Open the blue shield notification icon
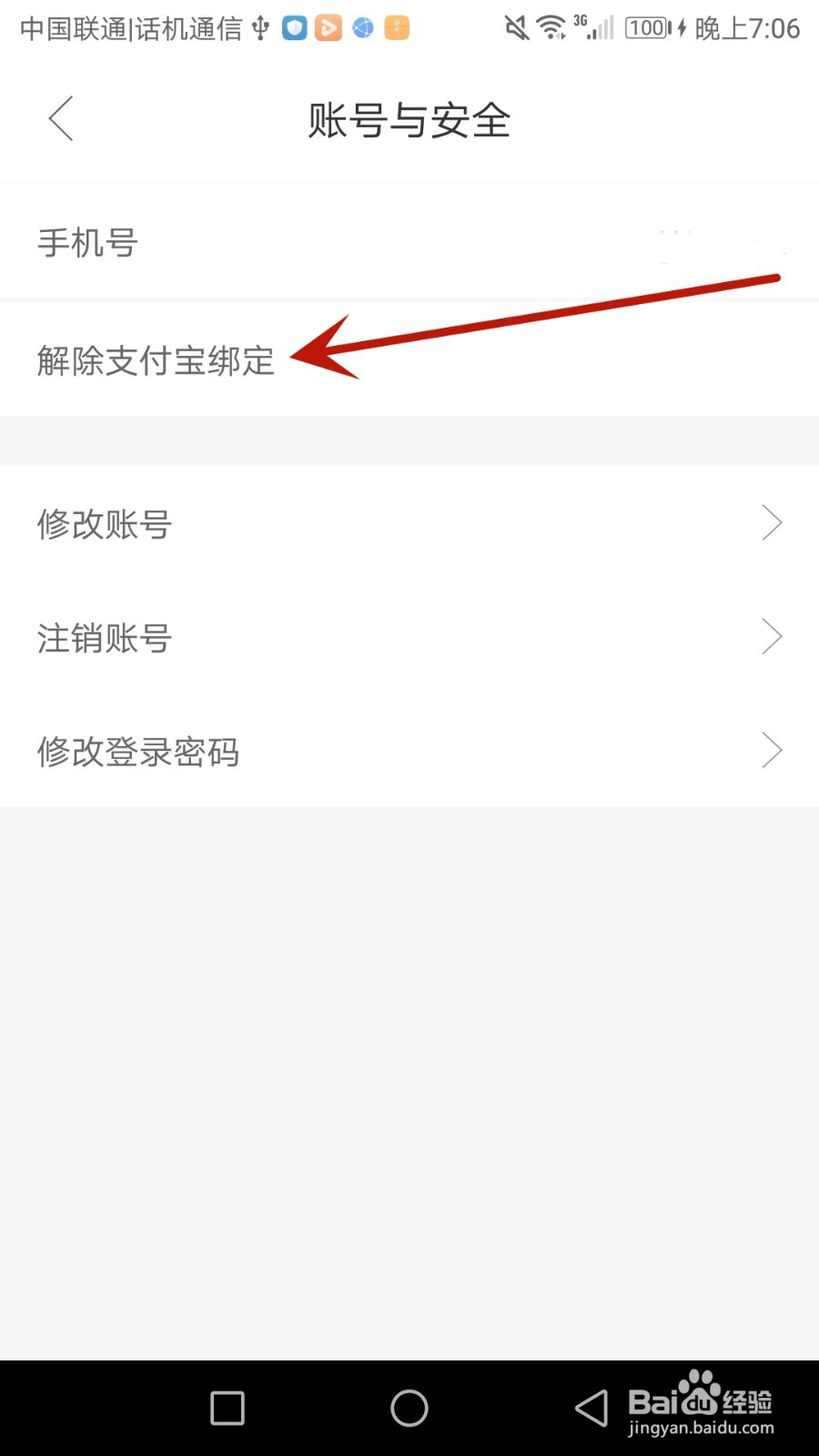819x1456 pixels. point(295,28)
